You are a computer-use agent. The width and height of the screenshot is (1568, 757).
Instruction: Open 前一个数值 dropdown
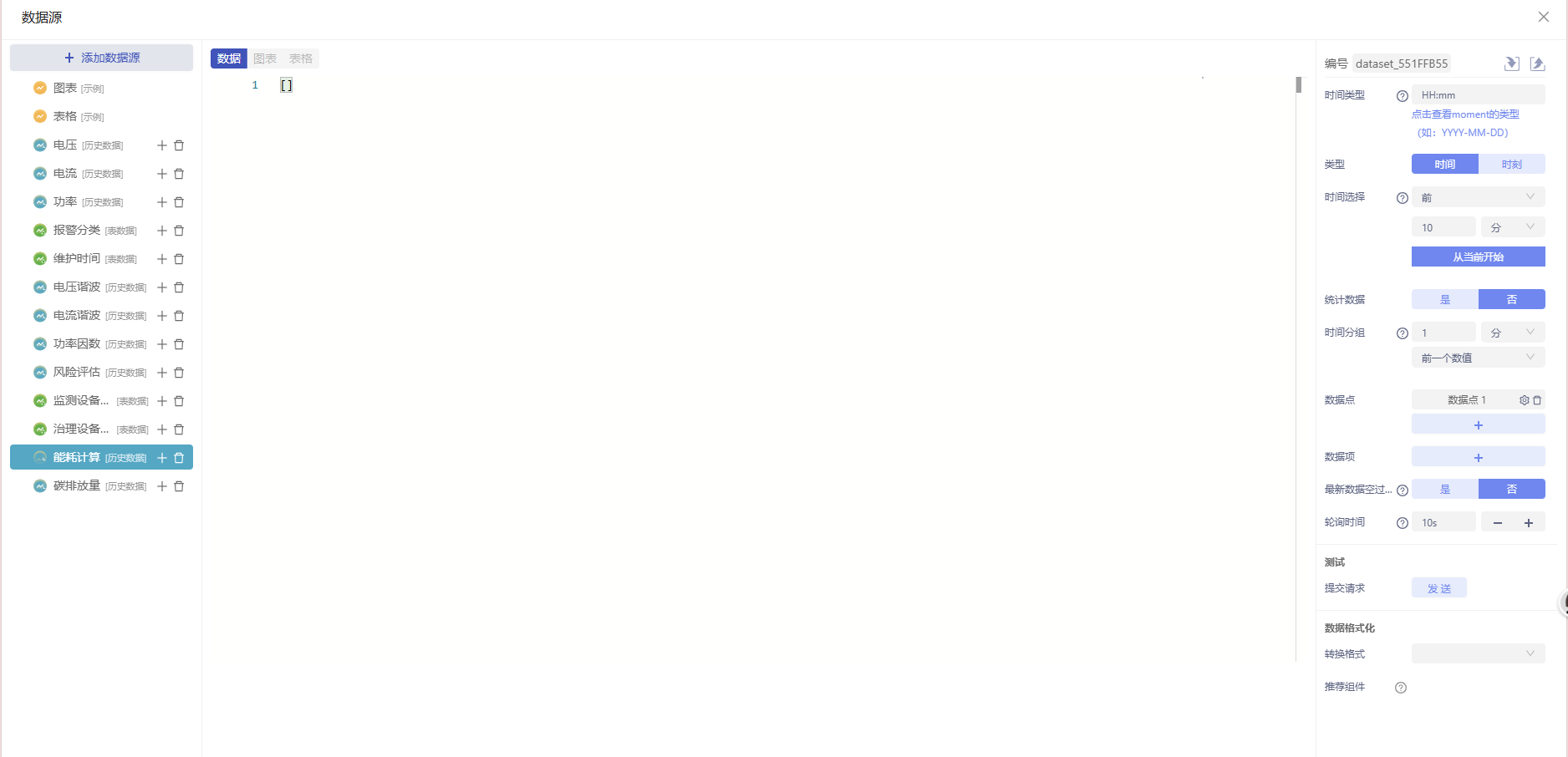click(1478, 358)
